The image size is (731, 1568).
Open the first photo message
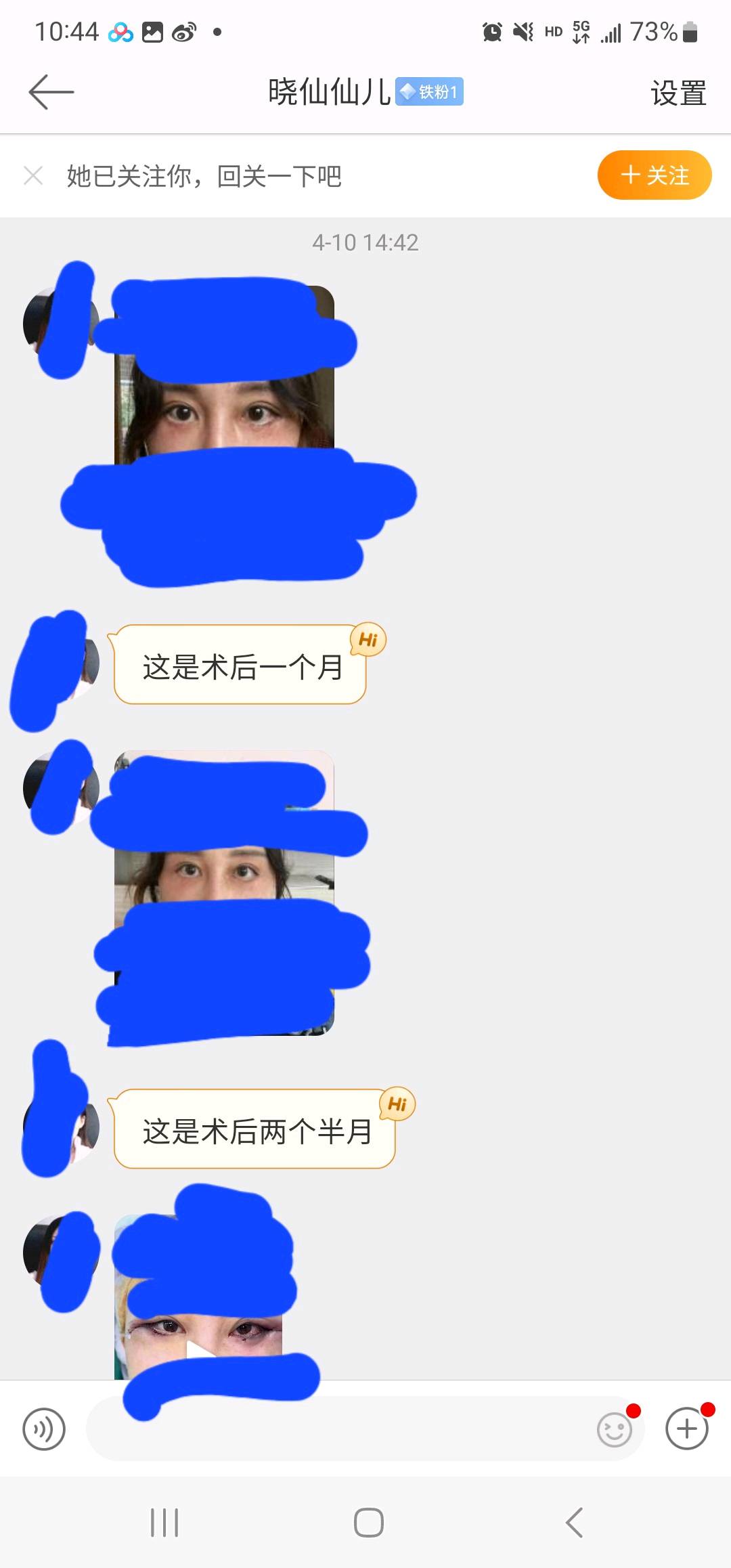pos(224,413)
